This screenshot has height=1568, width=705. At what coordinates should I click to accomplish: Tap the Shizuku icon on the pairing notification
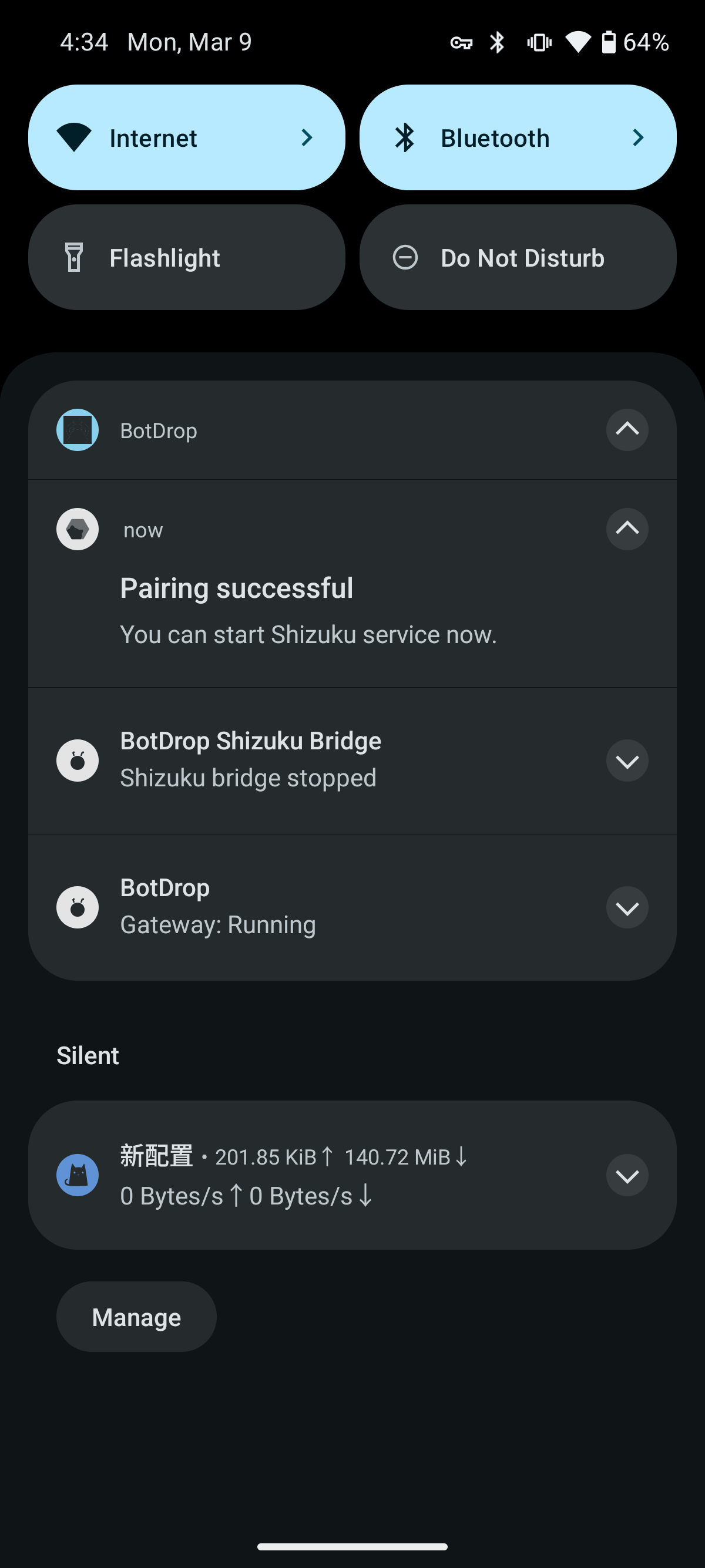click(78, 529)
